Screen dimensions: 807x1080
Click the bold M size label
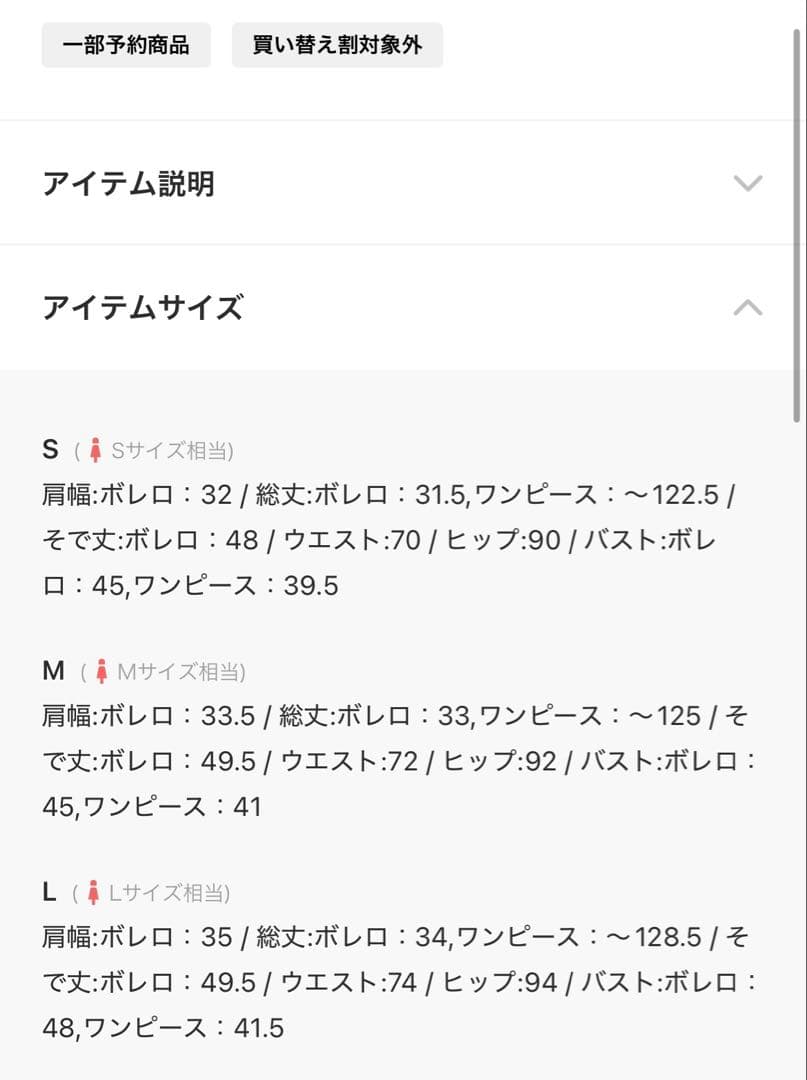pos(53,671)
